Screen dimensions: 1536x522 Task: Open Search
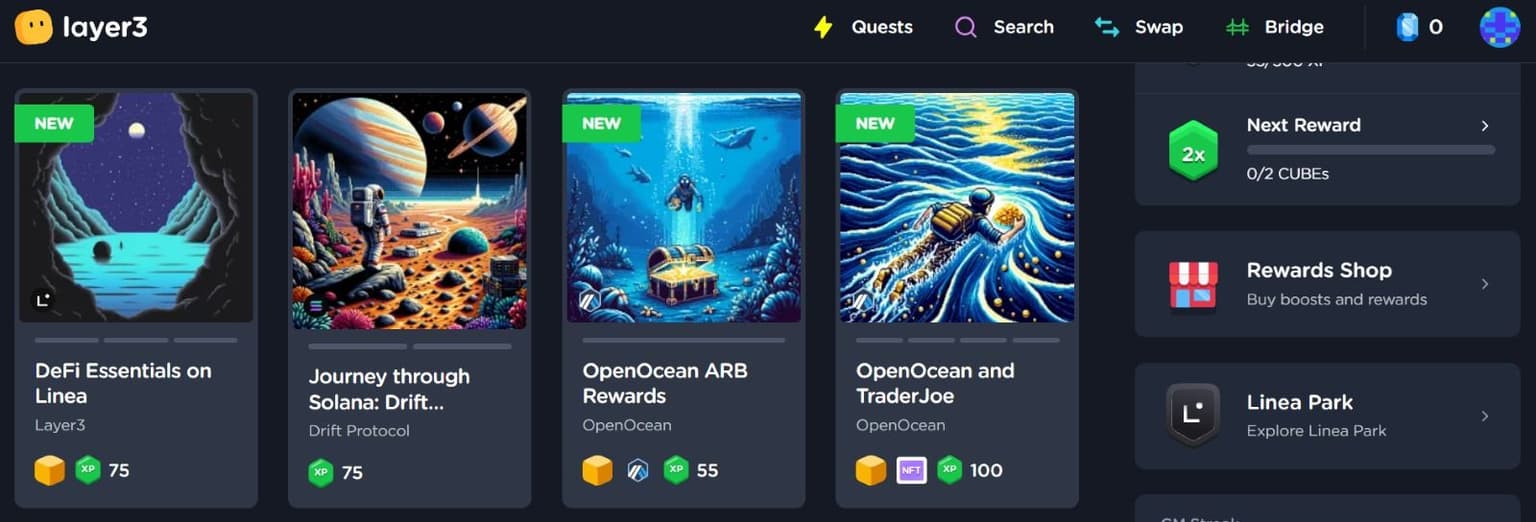click(1005, 27)
